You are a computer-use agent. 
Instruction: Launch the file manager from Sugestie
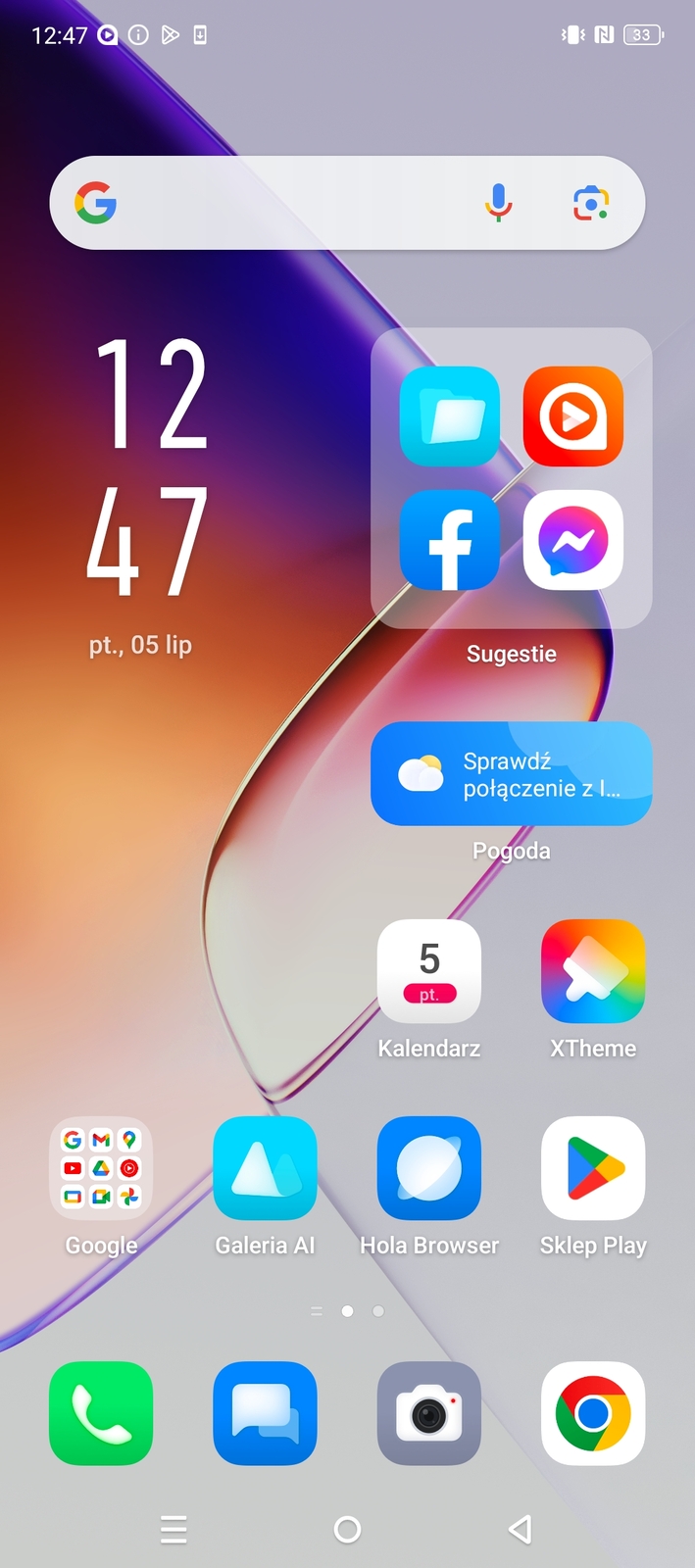pyautogui.click(x=450, y=416)
